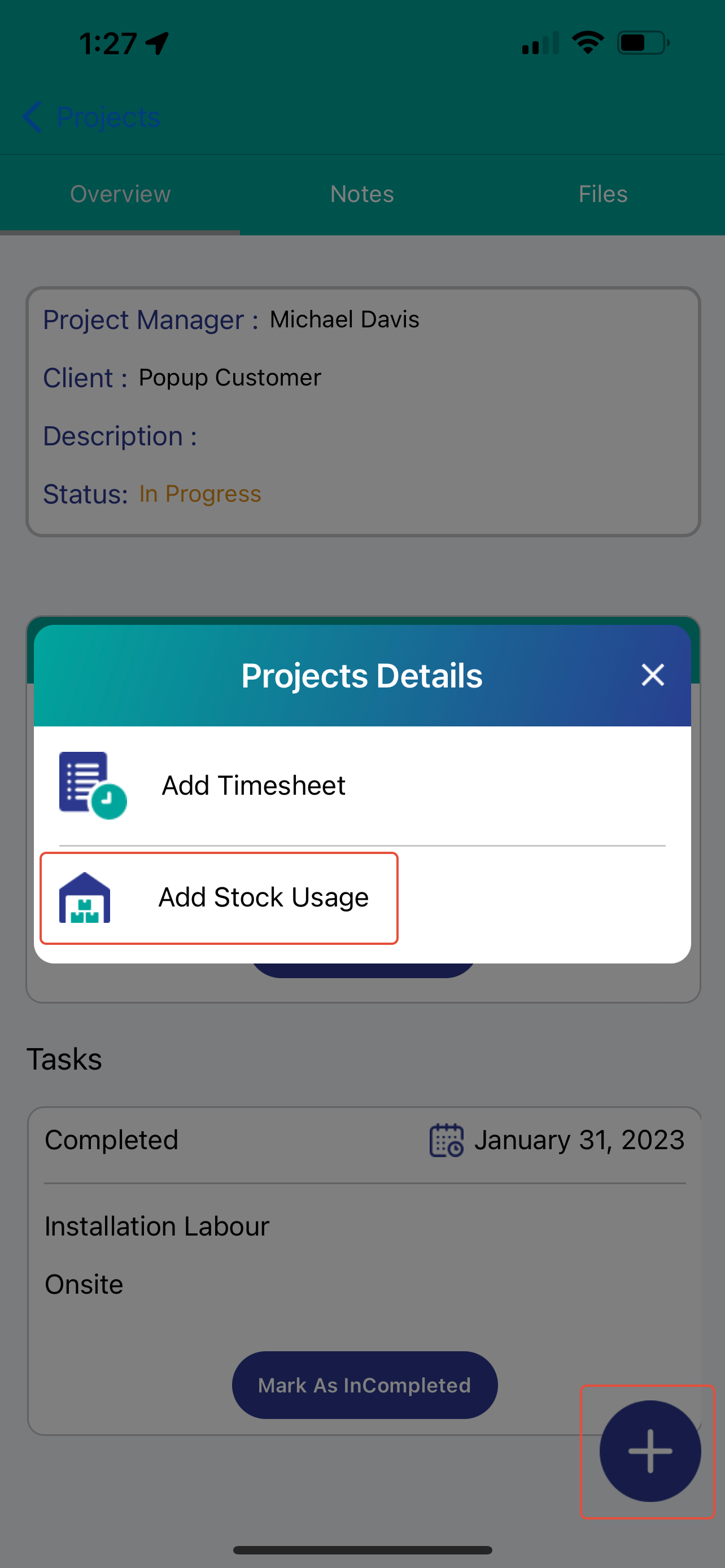
Task: Tap the Completed task label
Action: (x=111, y=1140)
